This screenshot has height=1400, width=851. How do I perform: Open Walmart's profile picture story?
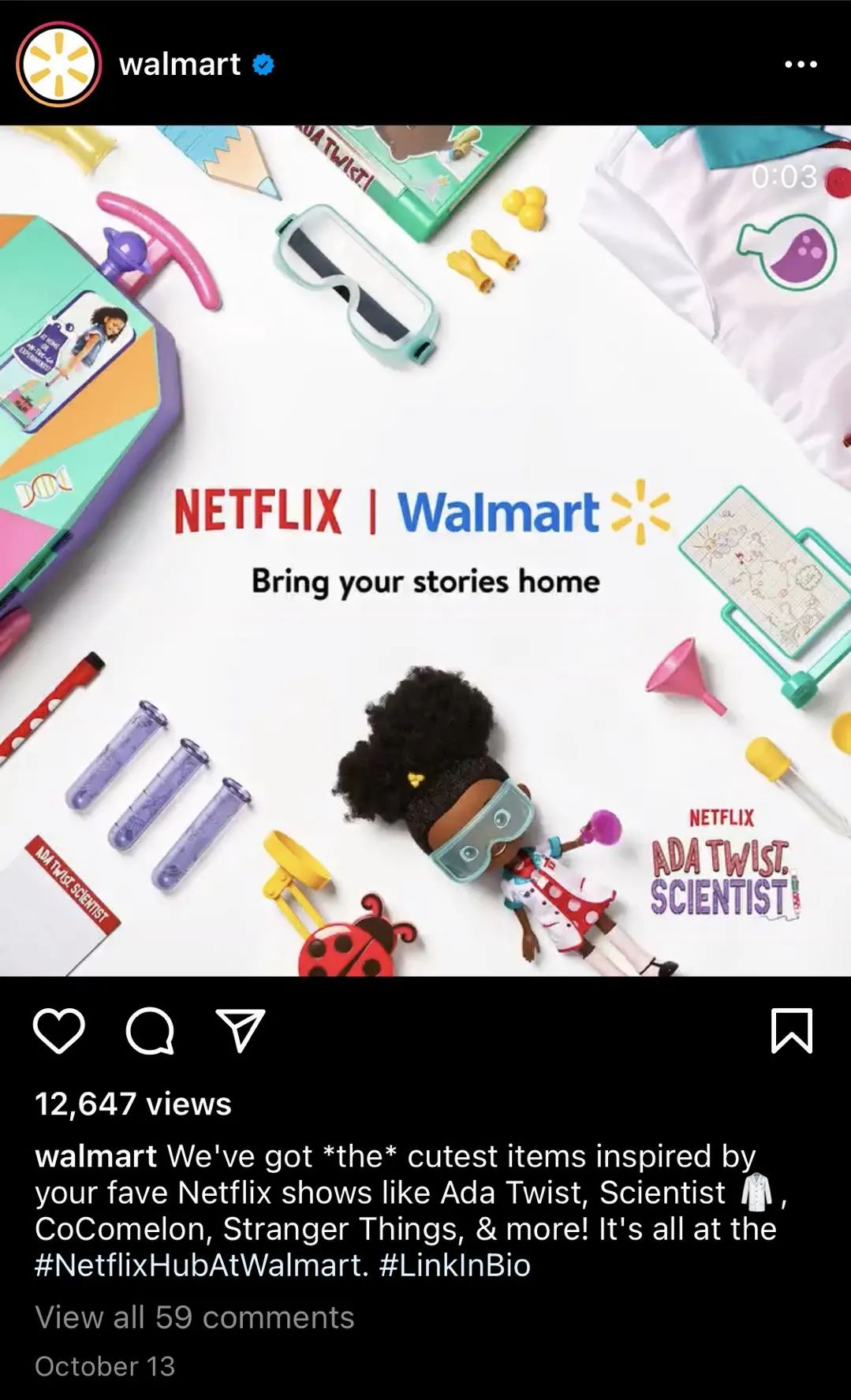[x=59, y=65]
